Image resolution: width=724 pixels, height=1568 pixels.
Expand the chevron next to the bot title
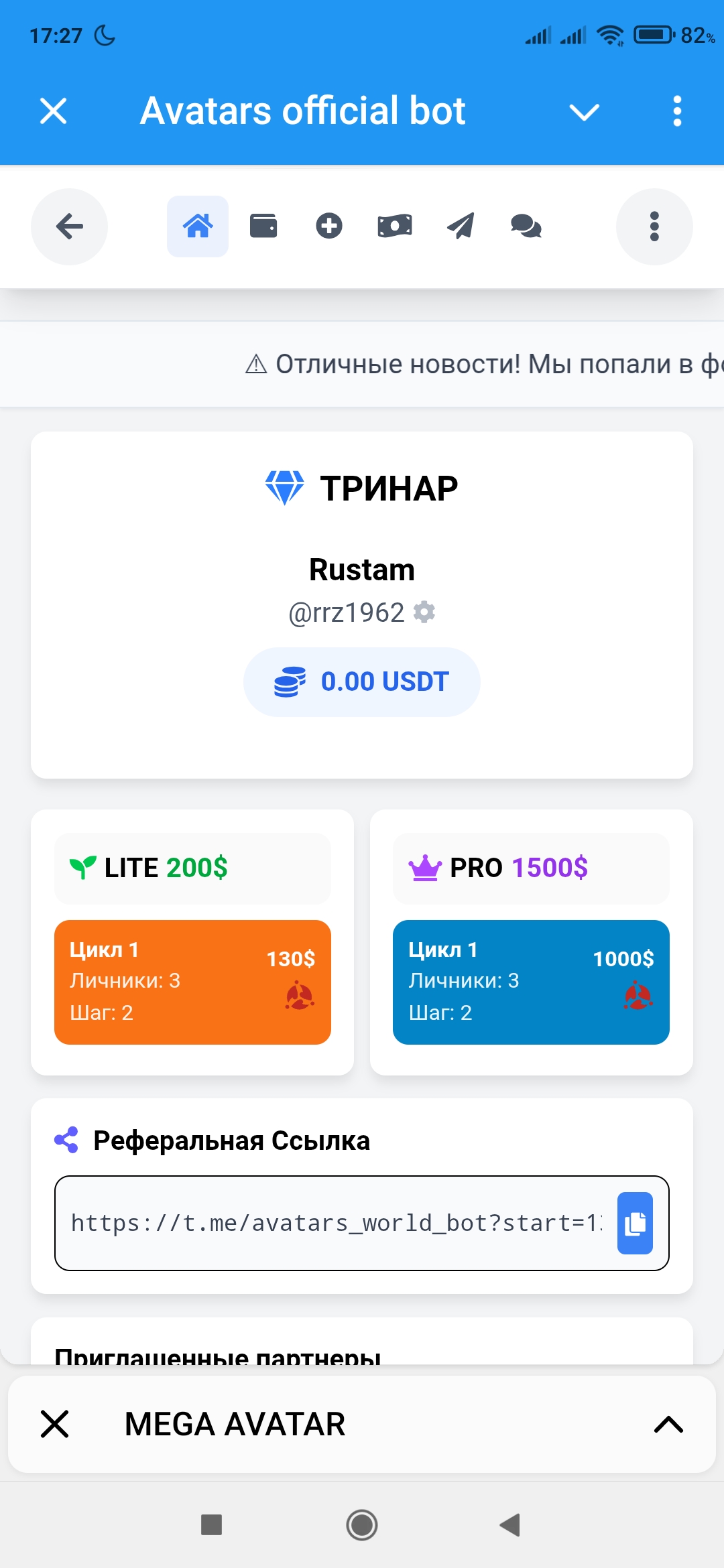[584, 111]
